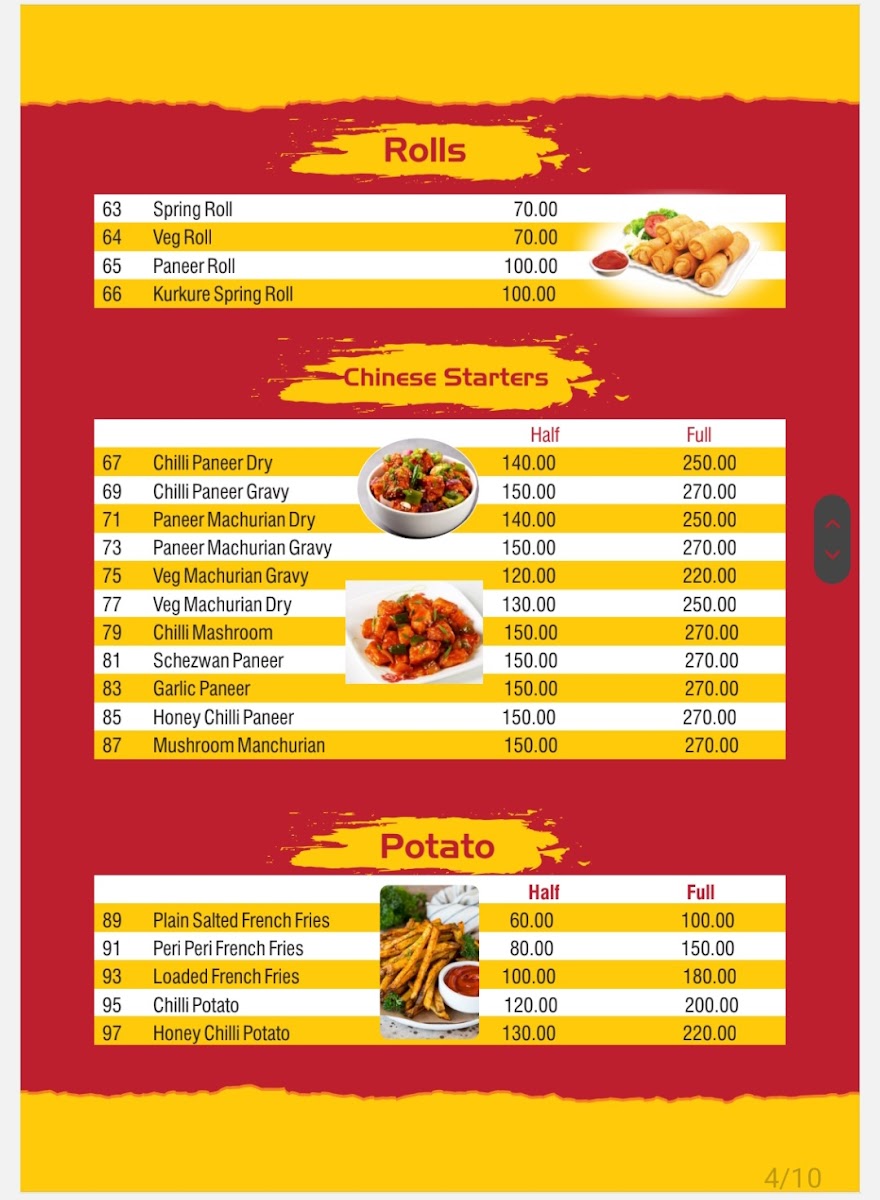Click the Paneer Roll price 100.00
The image size is (880, 1200).
(x=528, y=266)
